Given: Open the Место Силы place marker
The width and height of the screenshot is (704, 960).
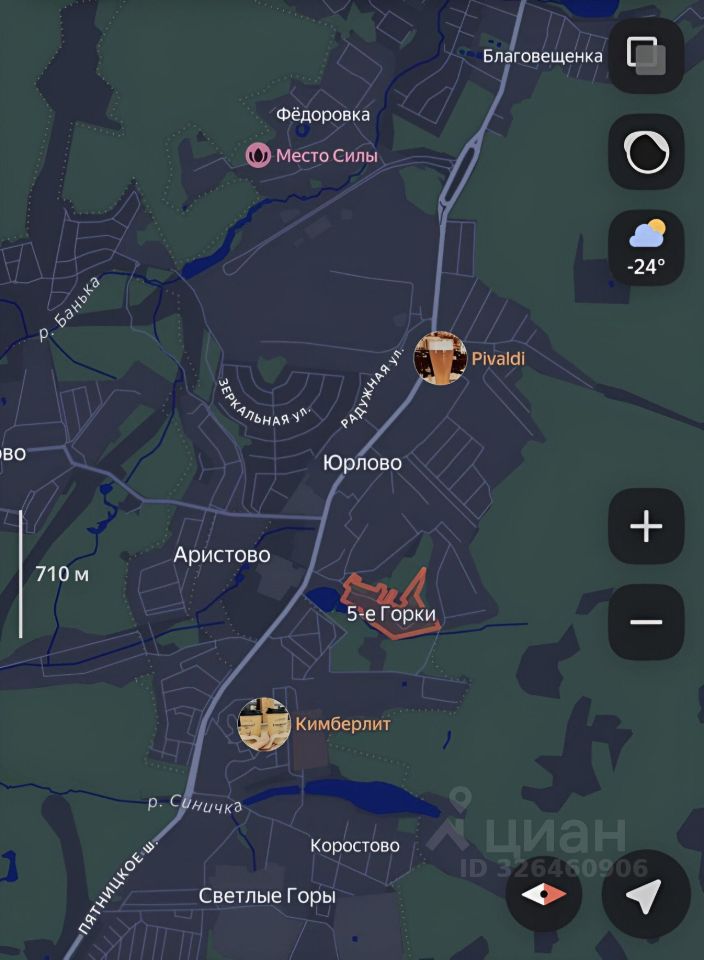Looking at the screenshot, I should pos(259,155).
